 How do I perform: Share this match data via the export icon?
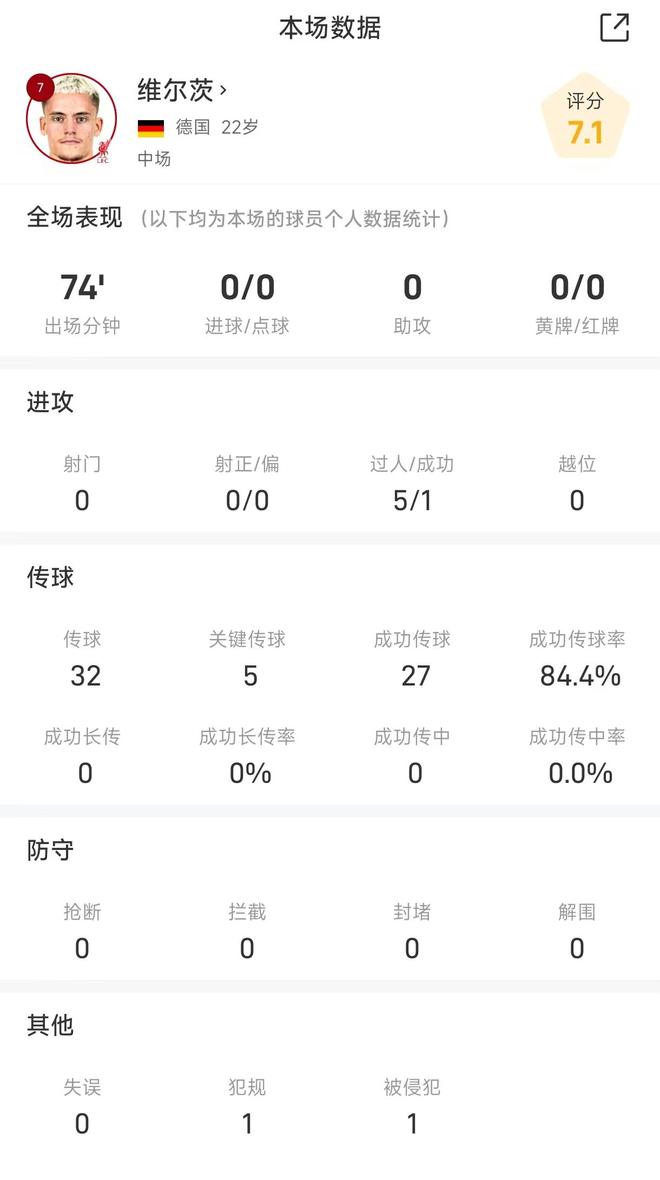[x=614, y=27]
